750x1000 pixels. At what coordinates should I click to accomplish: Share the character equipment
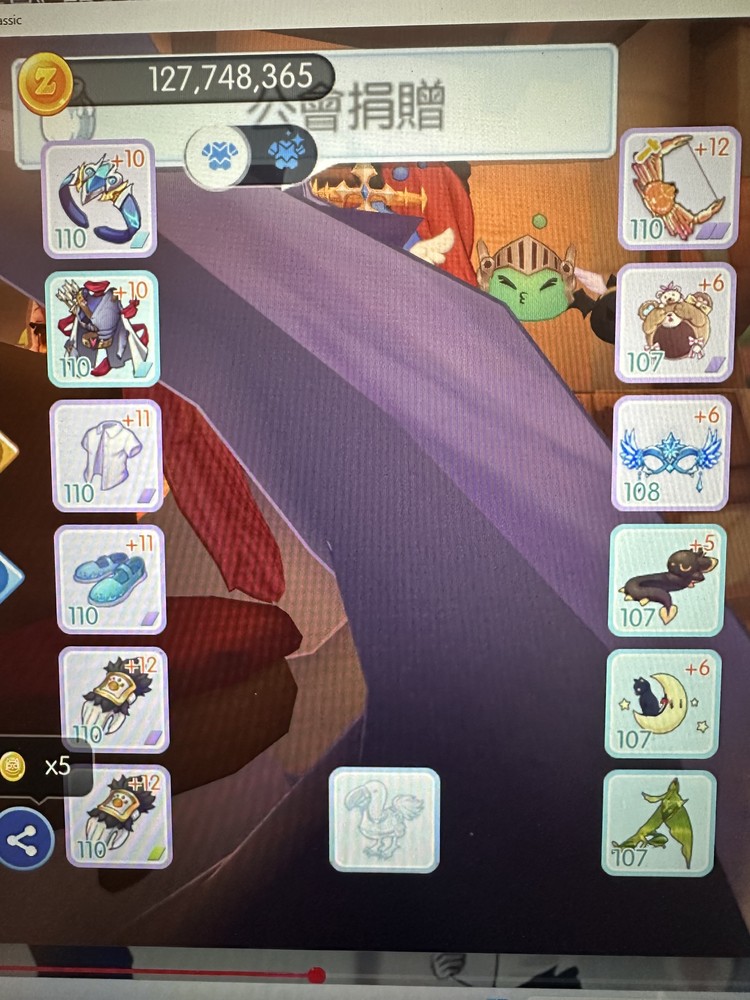coord(24,838)
